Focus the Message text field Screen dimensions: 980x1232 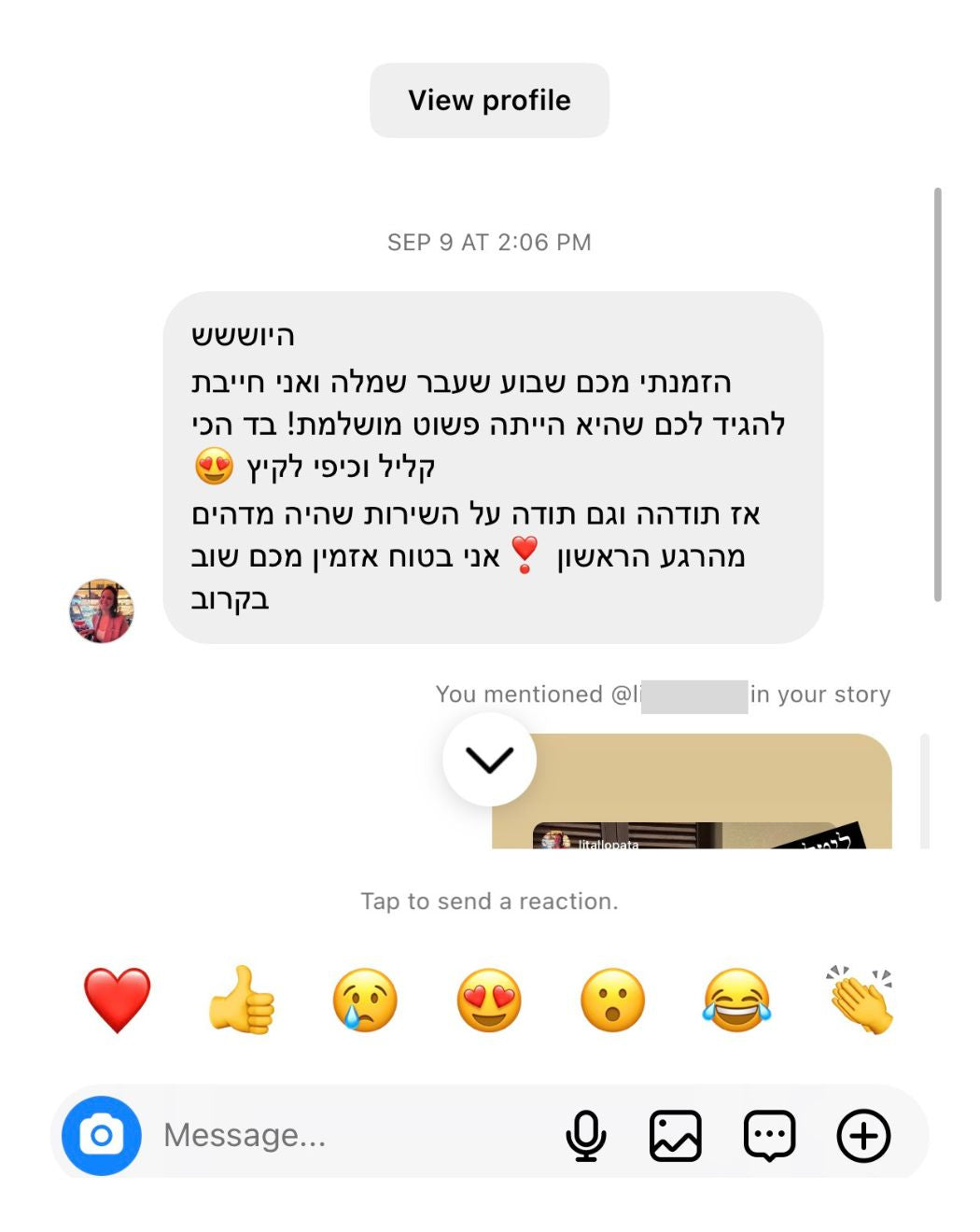(355, 1135)
